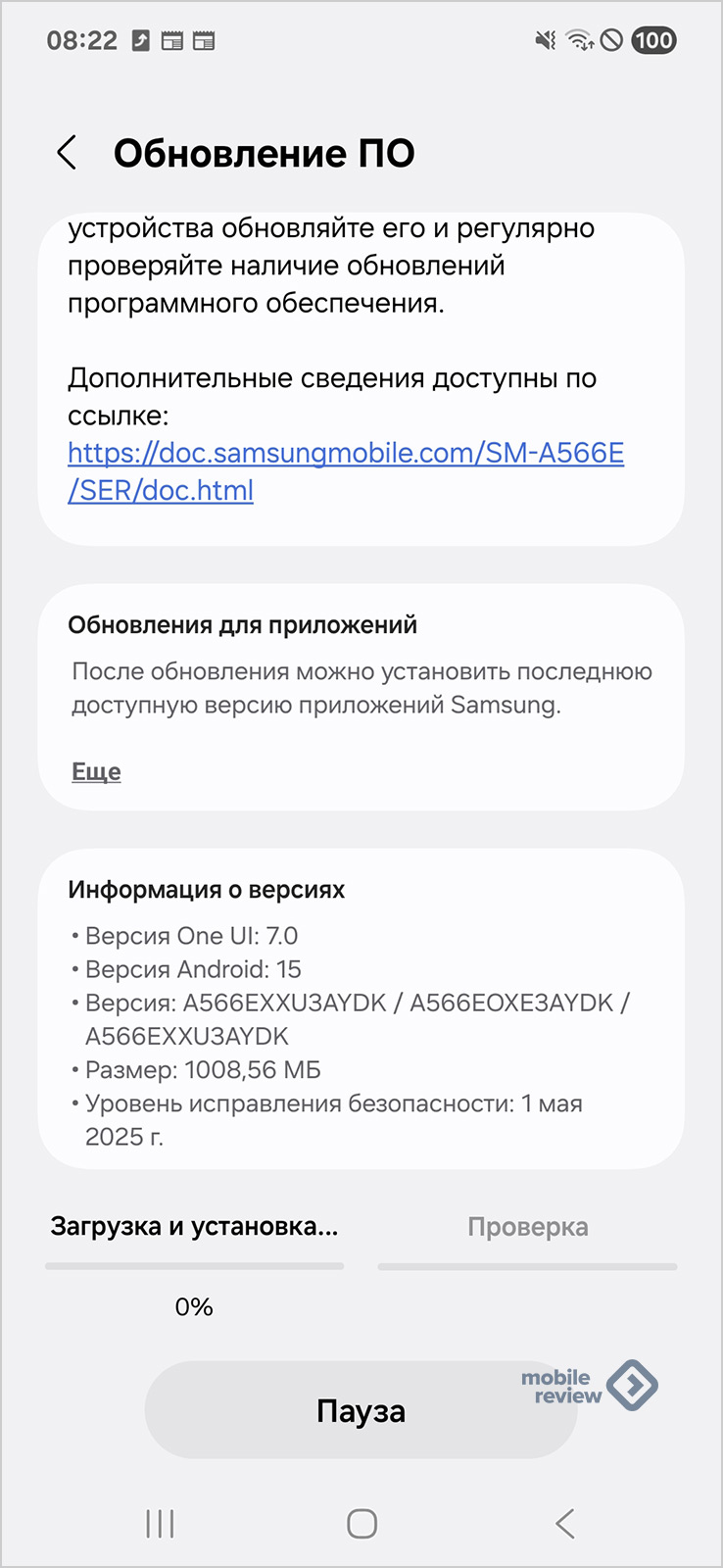Open the doc.samsungmobile.com link

[x=346, y=471]
